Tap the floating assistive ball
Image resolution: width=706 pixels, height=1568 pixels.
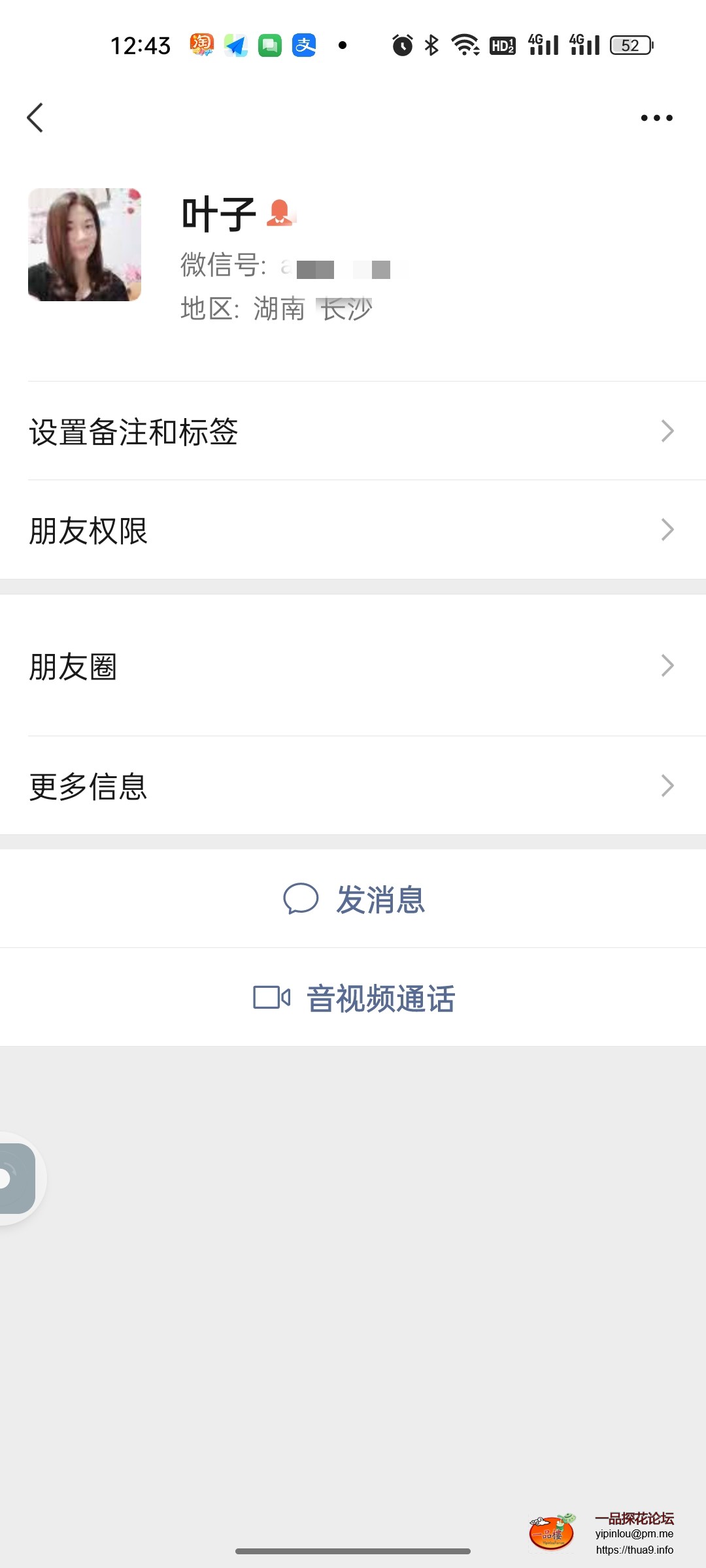pos(16,1178)
